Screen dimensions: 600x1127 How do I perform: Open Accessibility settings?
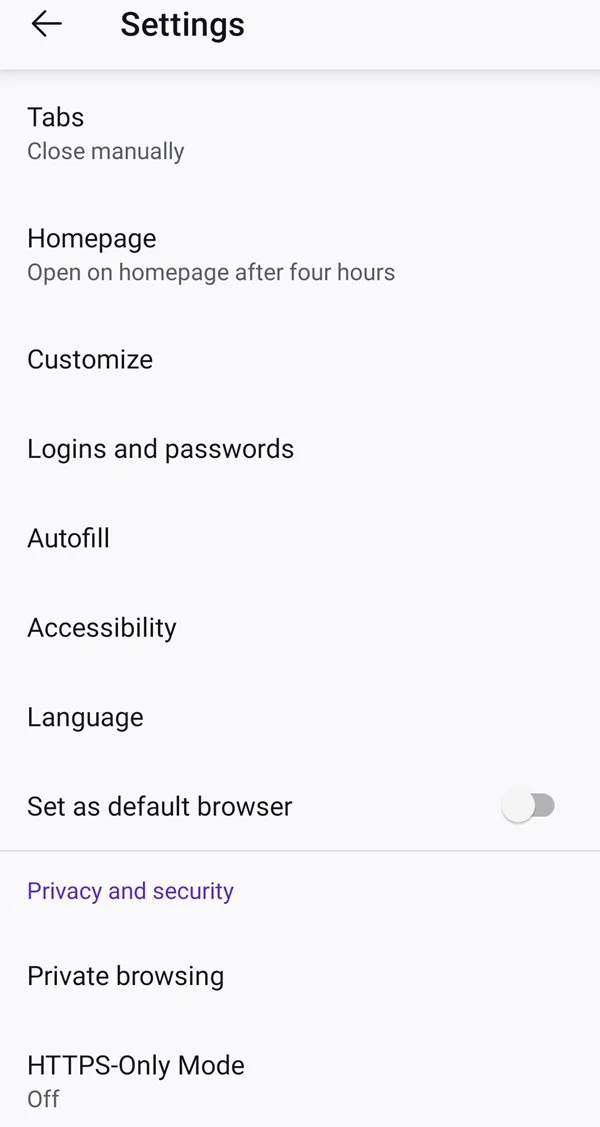pyautogui.click(x=300, y=627)
